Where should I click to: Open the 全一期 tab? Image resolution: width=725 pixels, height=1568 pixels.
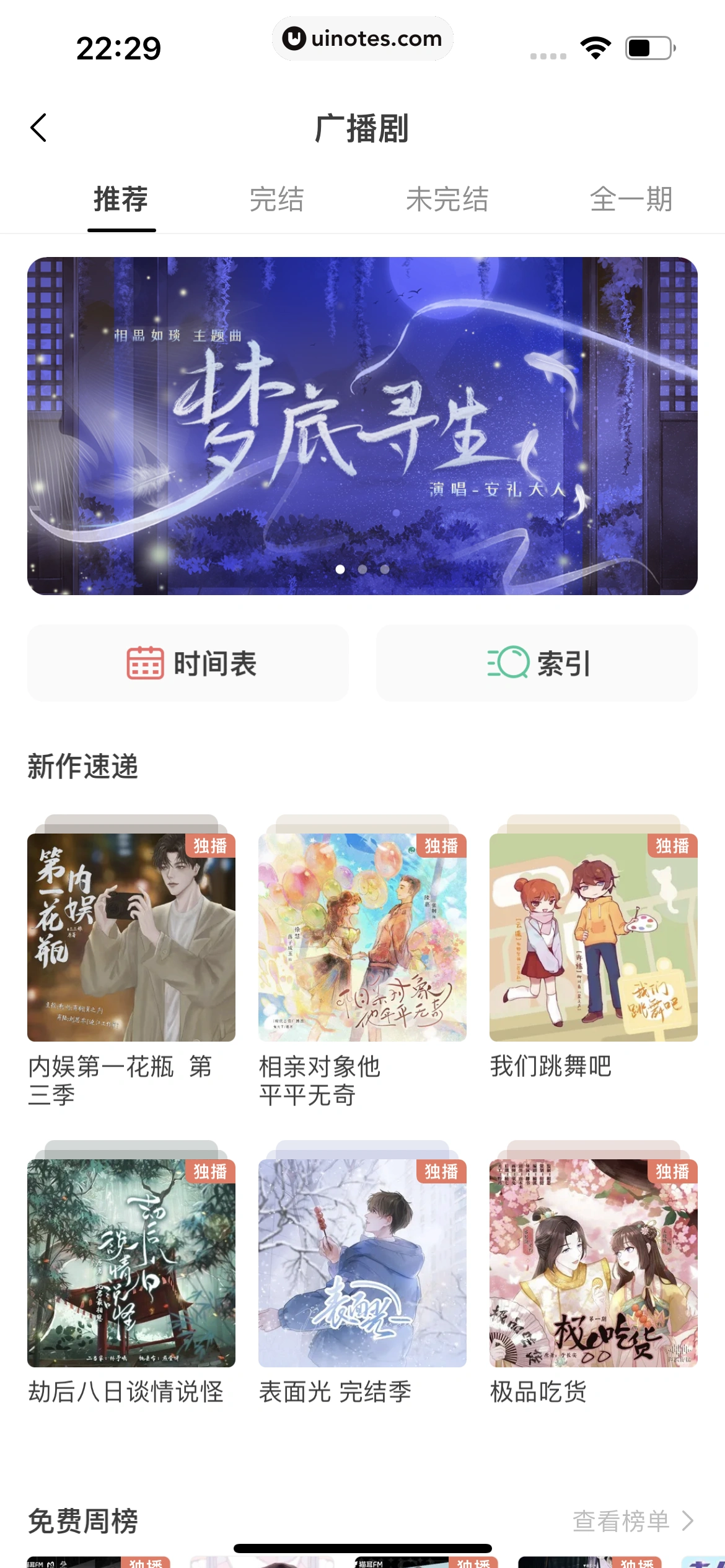coord(631,200)
